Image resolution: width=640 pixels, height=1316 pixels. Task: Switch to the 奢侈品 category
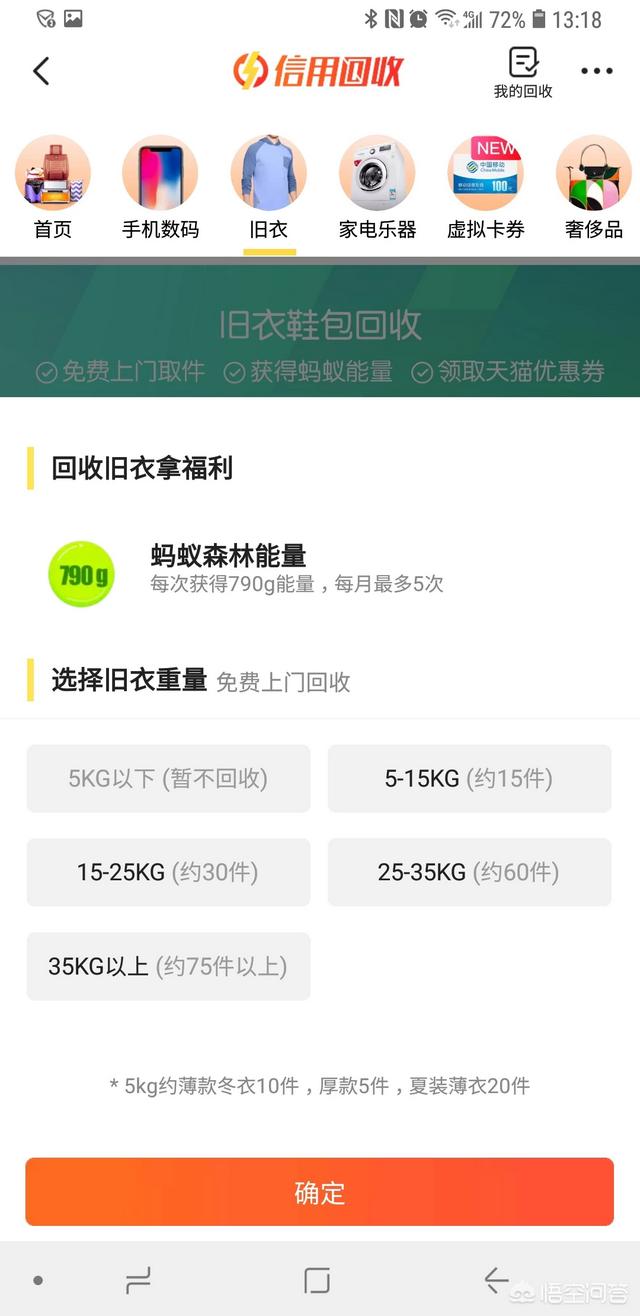point(593,189)
